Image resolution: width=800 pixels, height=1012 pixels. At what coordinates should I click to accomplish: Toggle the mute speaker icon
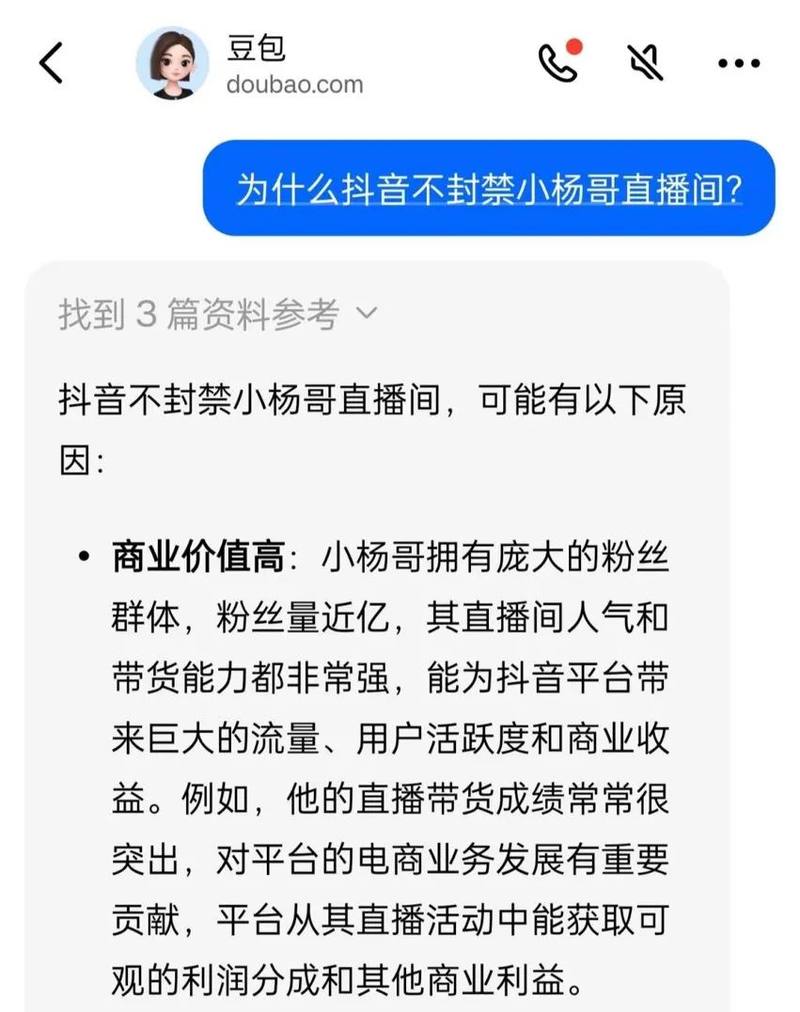tap(647, 64)
